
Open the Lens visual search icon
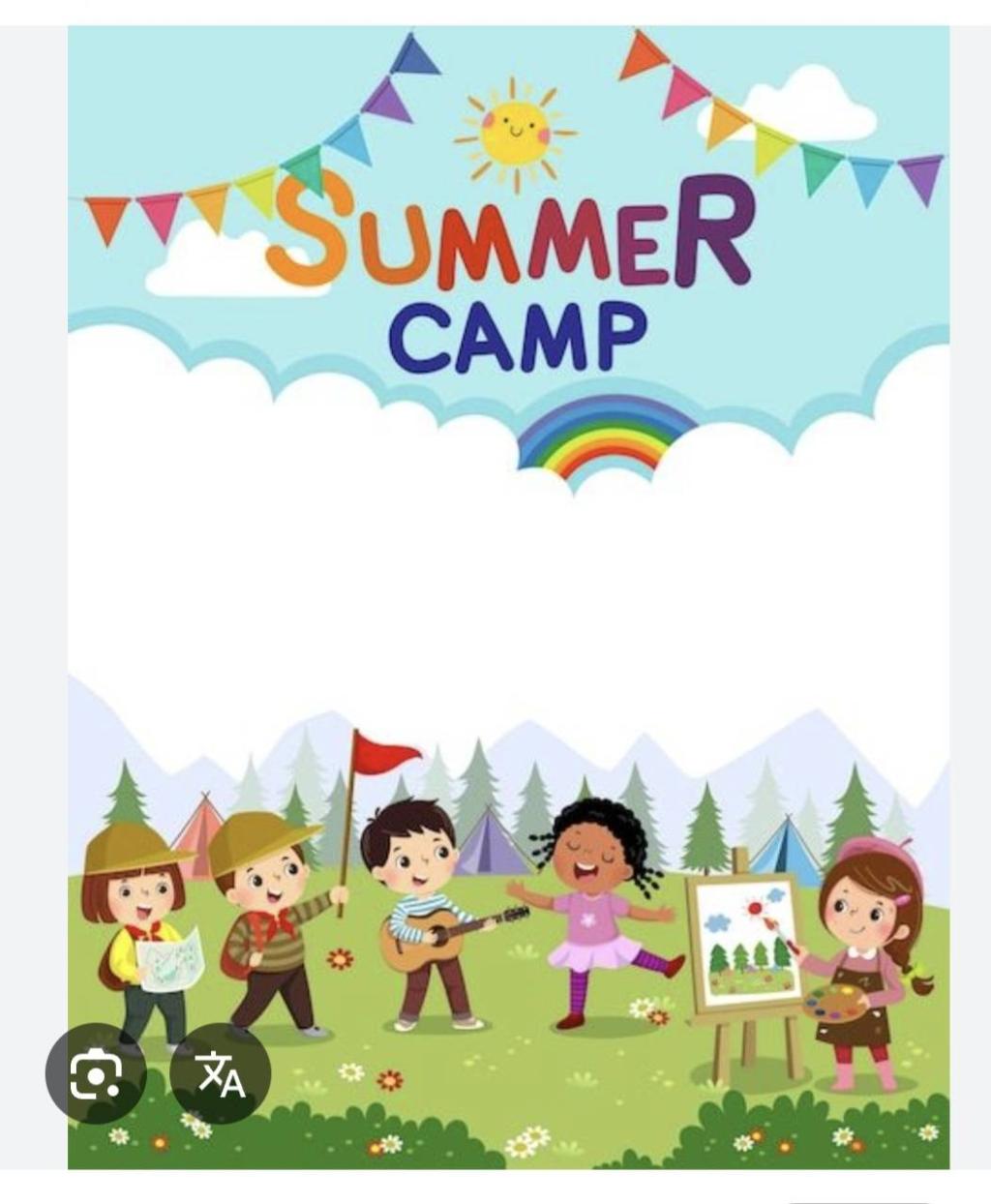pyautogui.click(x=96, y=1073)
